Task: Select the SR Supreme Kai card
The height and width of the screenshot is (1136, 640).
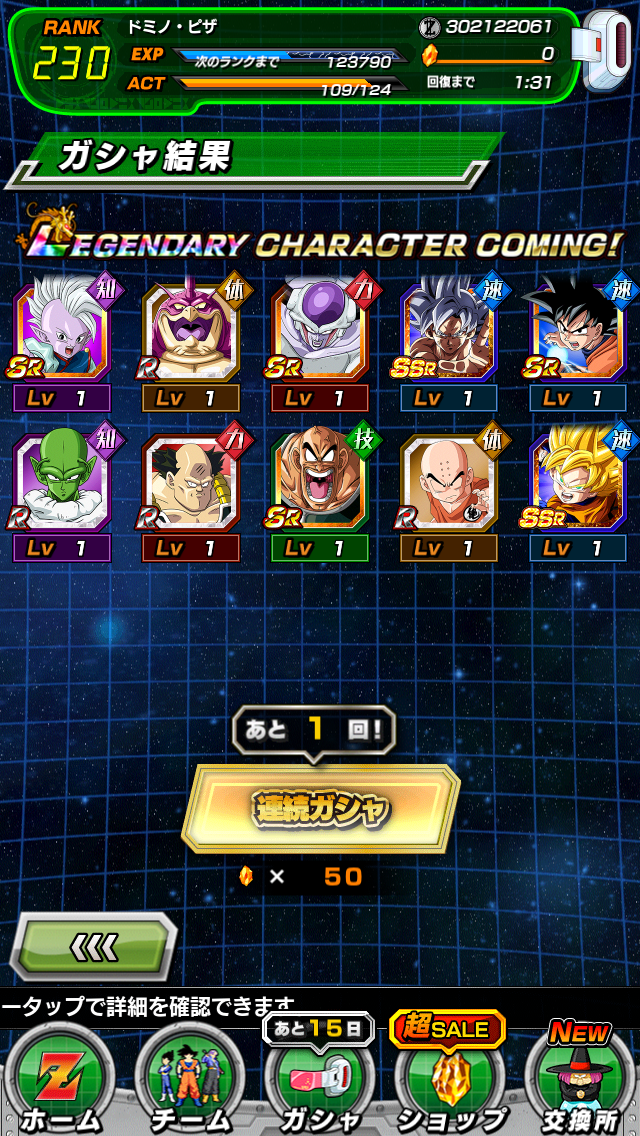Action: coord(62,332)
